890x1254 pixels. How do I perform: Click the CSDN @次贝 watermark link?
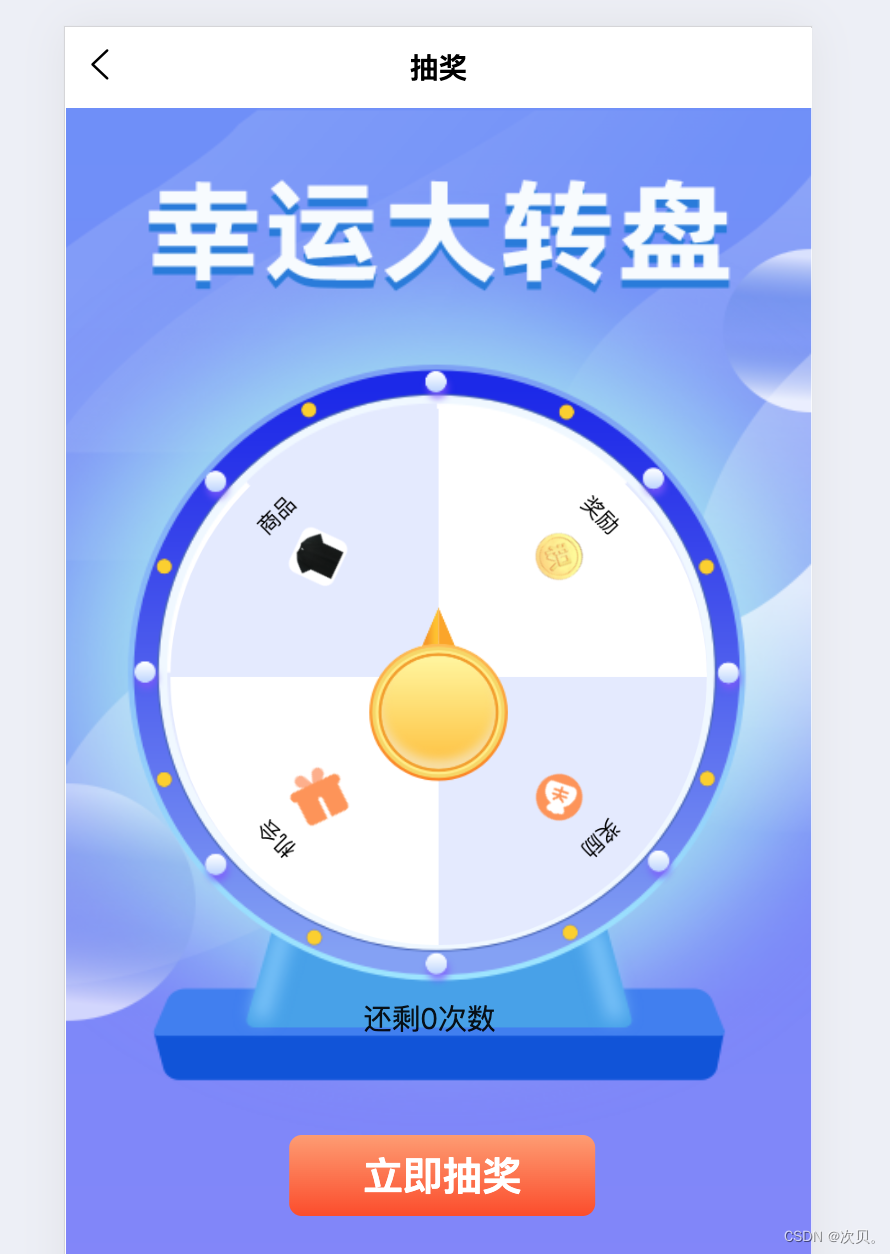click(831, 1238)
